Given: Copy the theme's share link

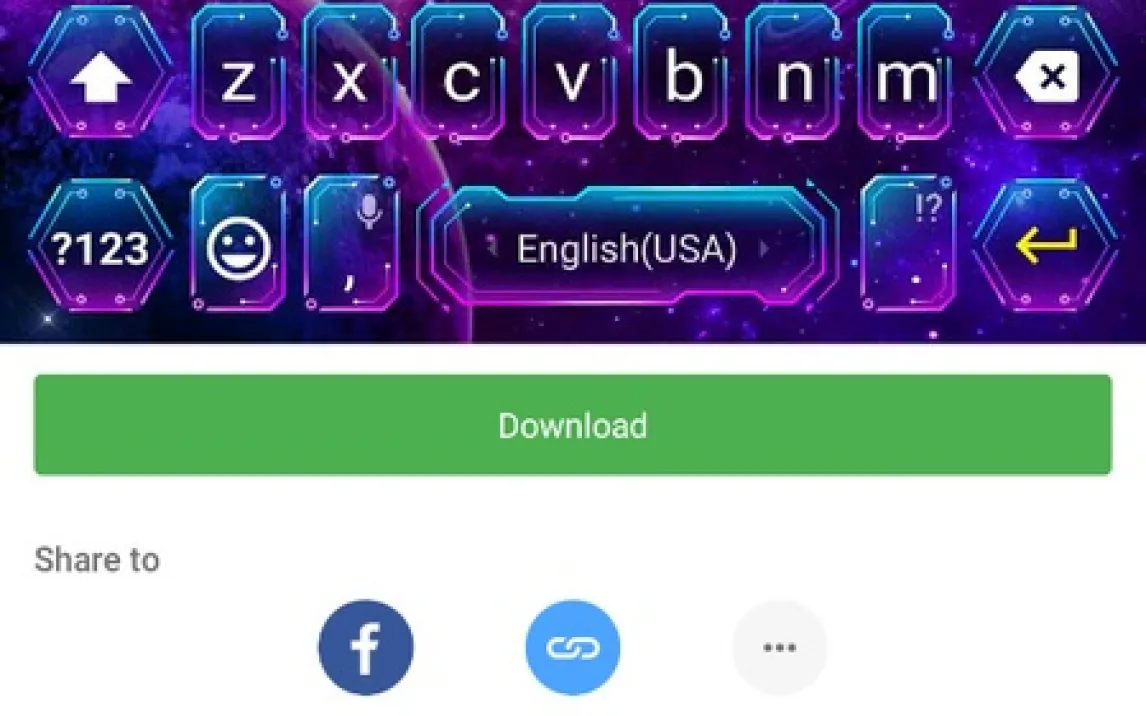Looking at the screenshot, I should (x=573, y=648).
